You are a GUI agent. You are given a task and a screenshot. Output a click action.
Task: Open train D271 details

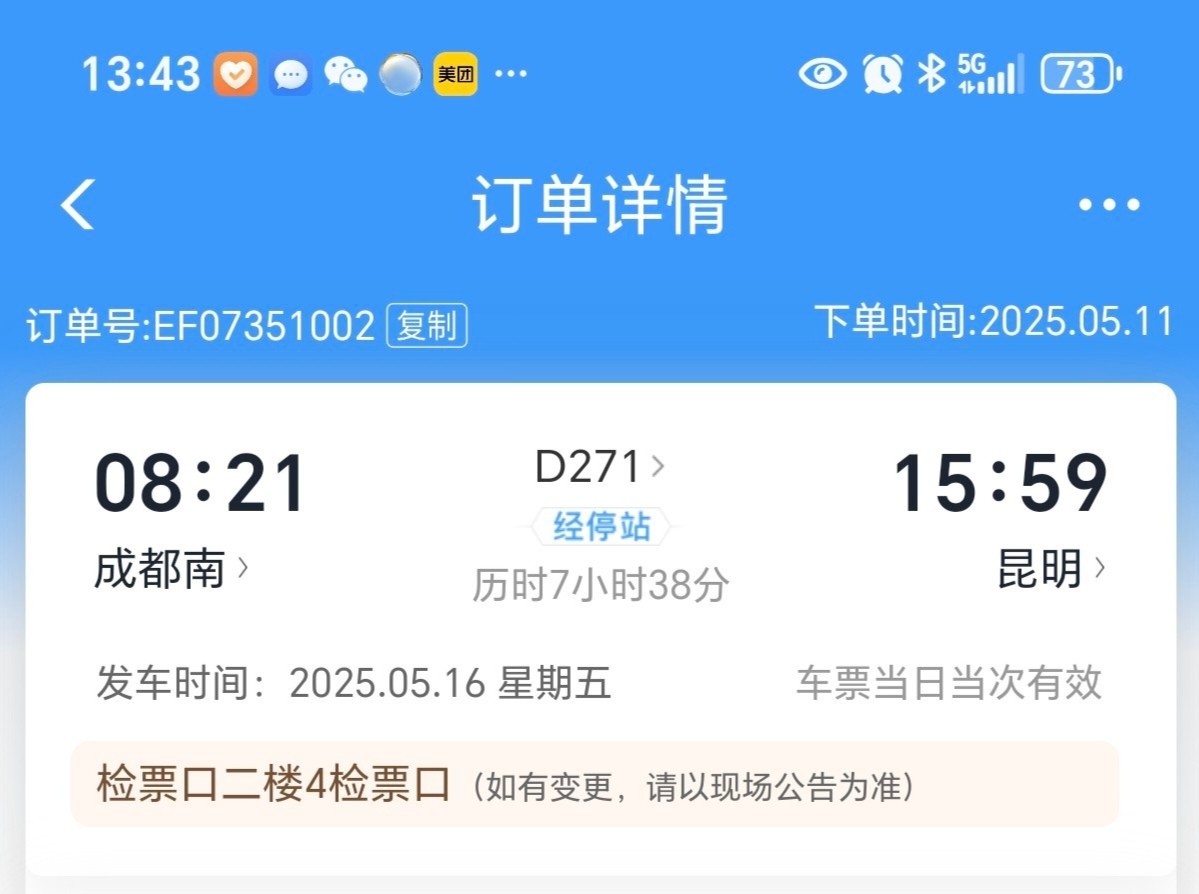(x=598, y=467)
